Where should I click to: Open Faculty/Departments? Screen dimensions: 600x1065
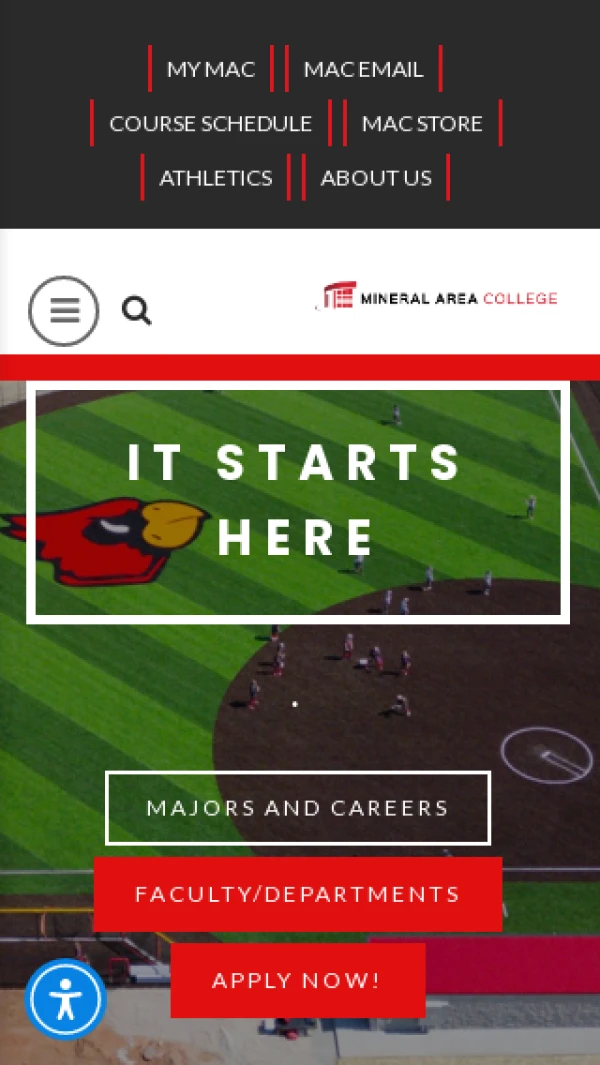pos(298,894)
